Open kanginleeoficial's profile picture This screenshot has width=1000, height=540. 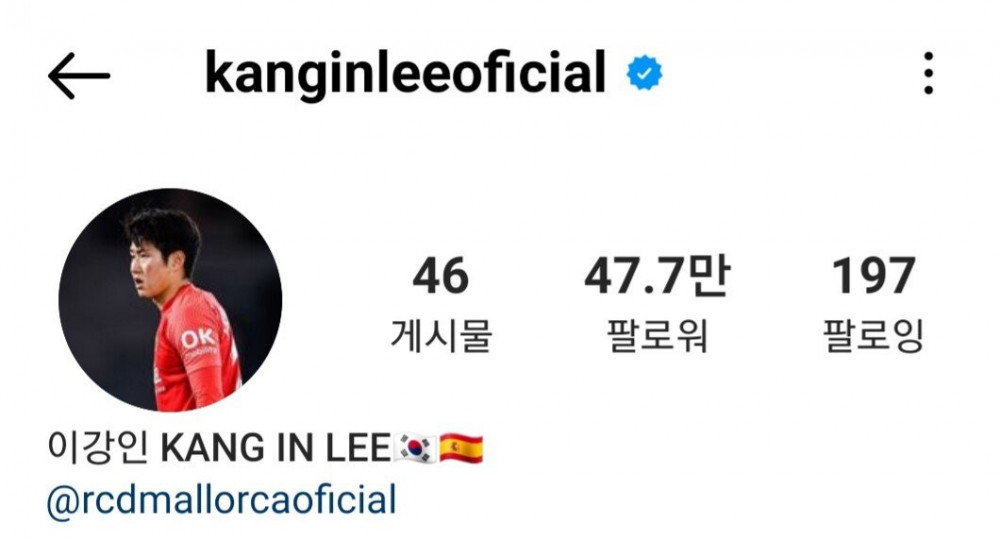pos(170,300)
